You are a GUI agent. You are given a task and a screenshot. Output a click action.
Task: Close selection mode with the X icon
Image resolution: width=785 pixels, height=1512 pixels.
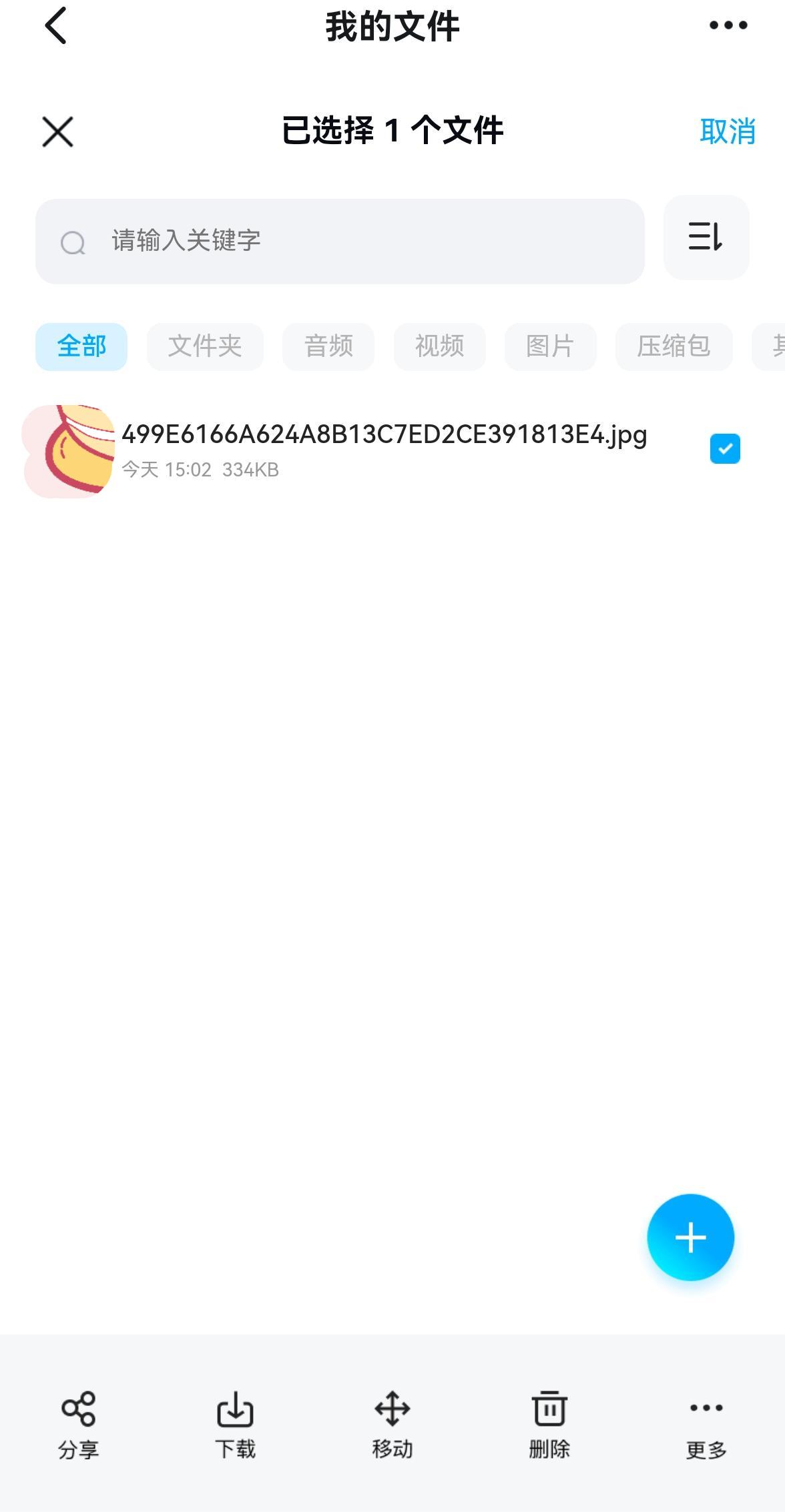(x=58, y=131)
